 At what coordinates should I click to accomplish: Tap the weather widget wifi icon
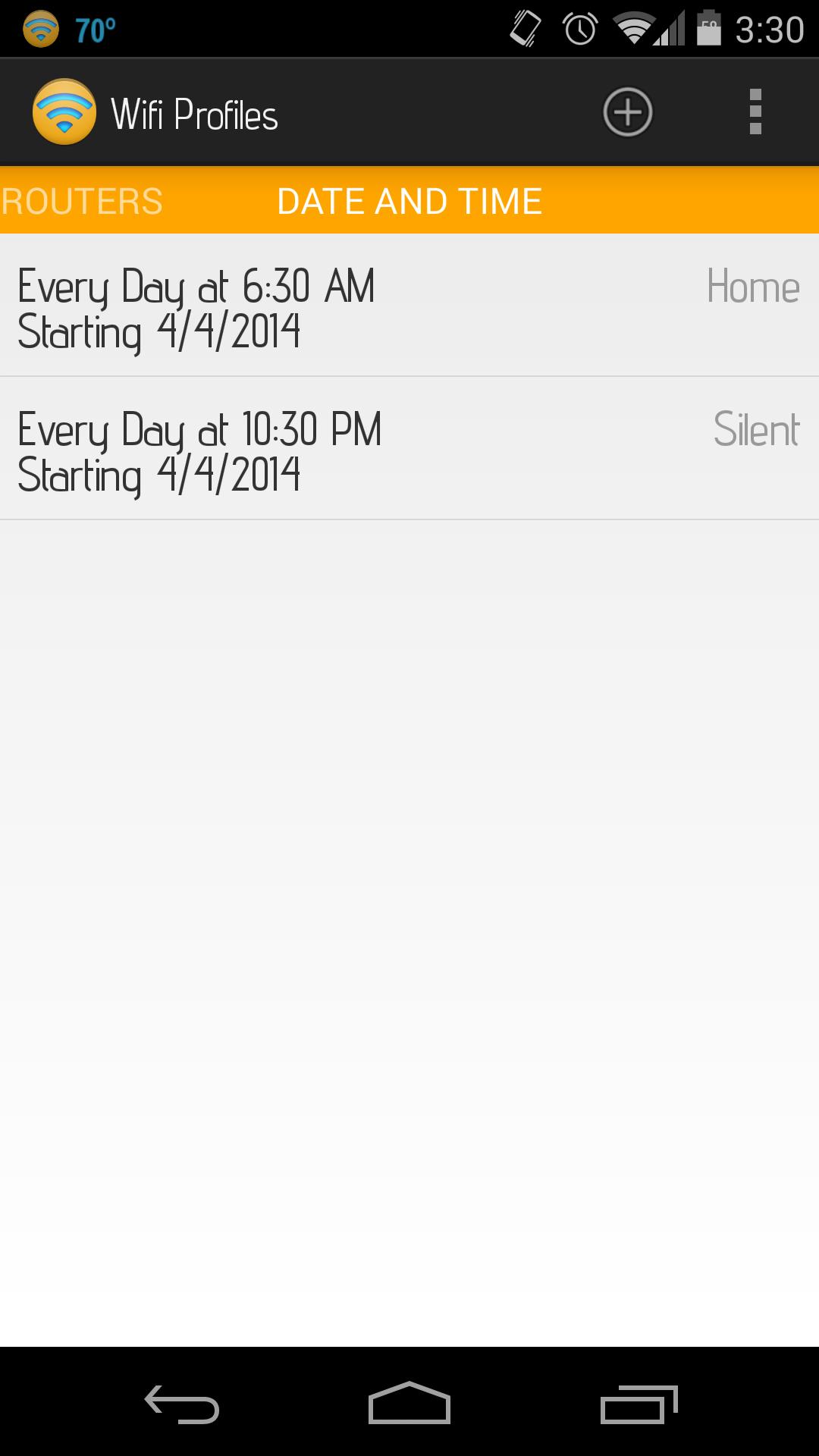tap(40, 28)
